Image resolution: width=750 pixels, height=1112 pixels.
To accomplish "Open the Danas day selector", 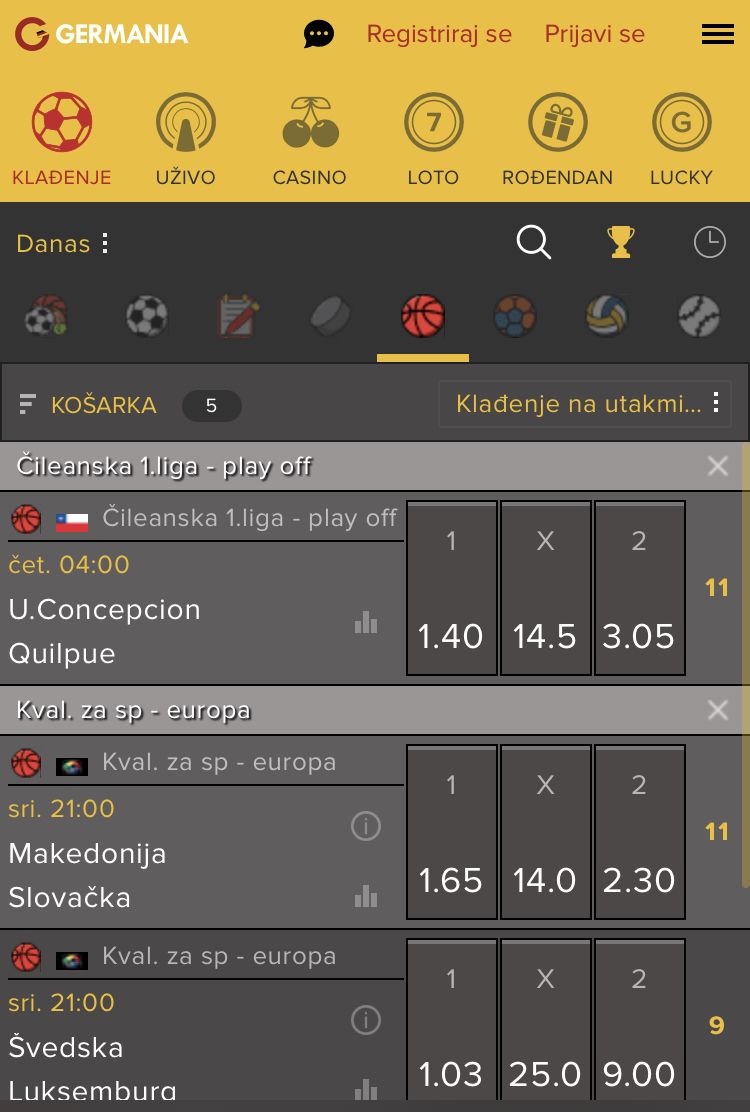I will (63, 243).
